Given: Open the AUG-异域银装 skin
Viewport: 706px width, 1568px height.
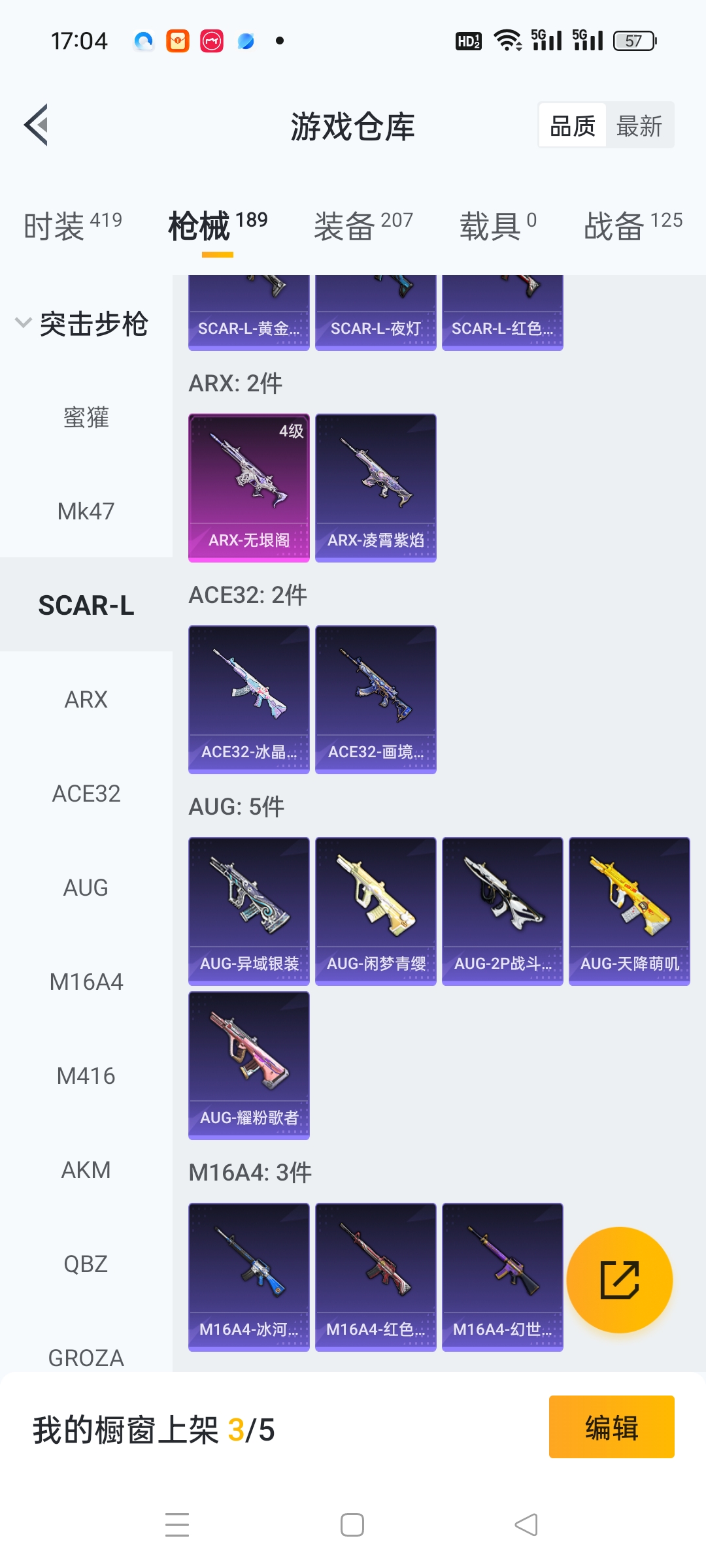Looking at the screenshot, I should click(x=248, y=911).
